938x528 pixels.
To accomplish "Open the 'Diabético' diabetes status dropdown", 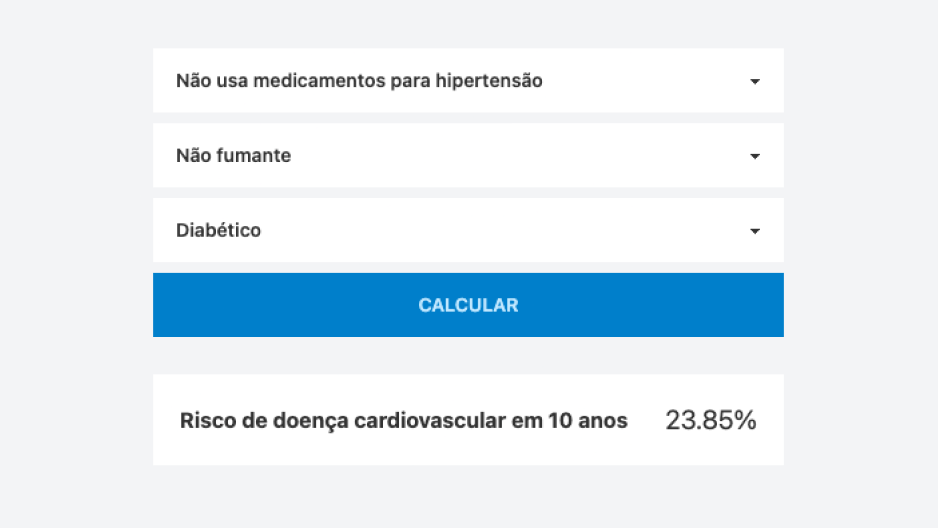I will [468, 231].
